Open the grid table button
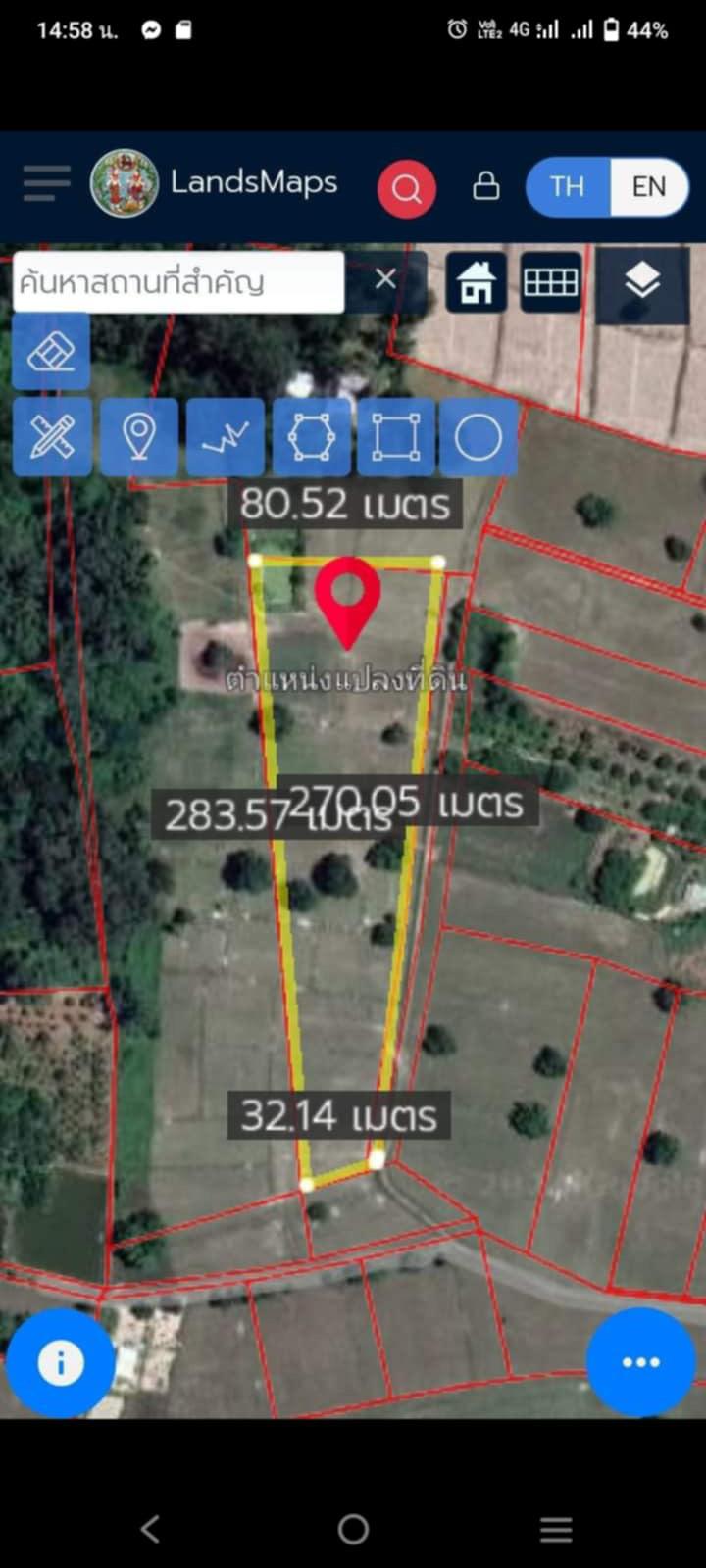This screenshot has width=706, height=1568. pos(551,283)
